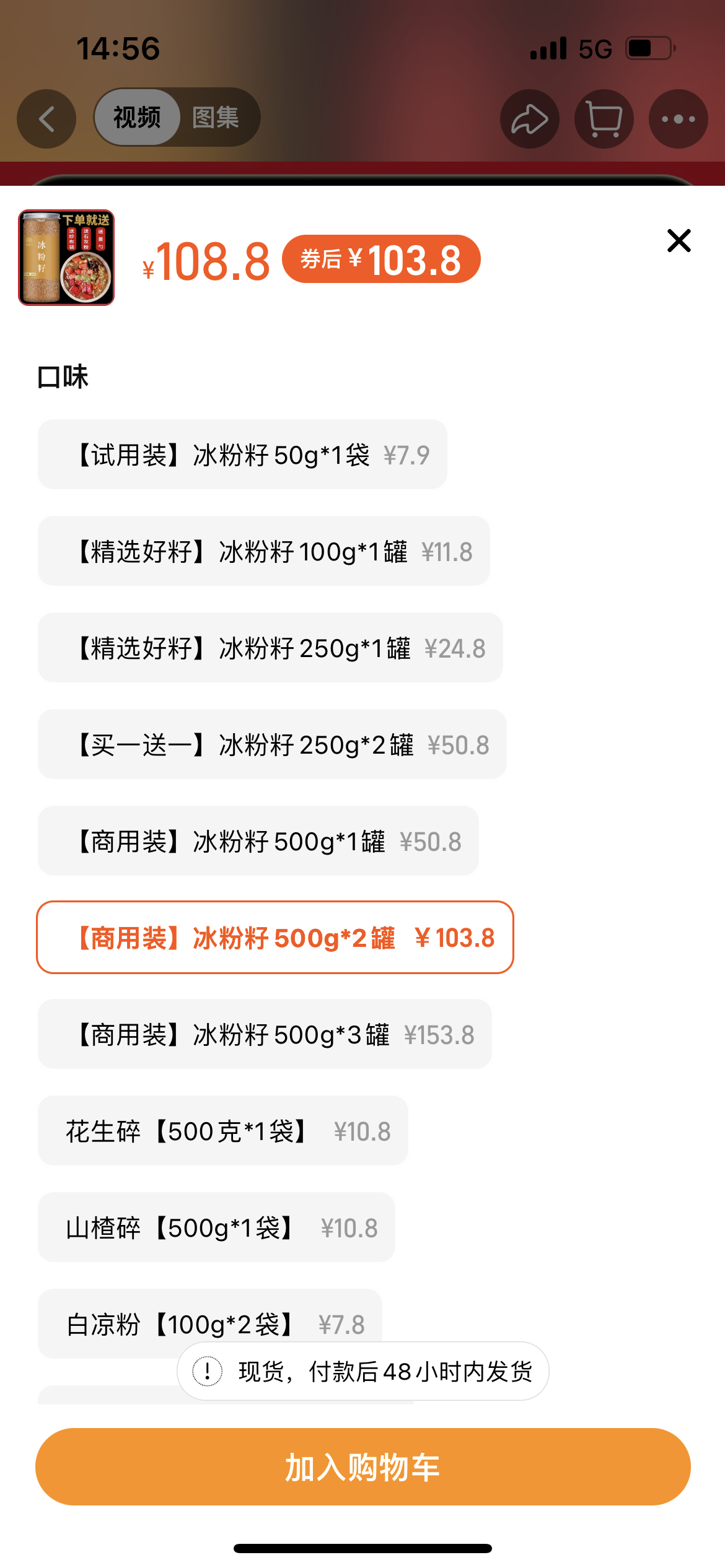Pick 【商用装】冰粉籽500g*3罐 option
This screenshot has width=725, height=1568.
pyautogui.click(x=265, y=1034)
